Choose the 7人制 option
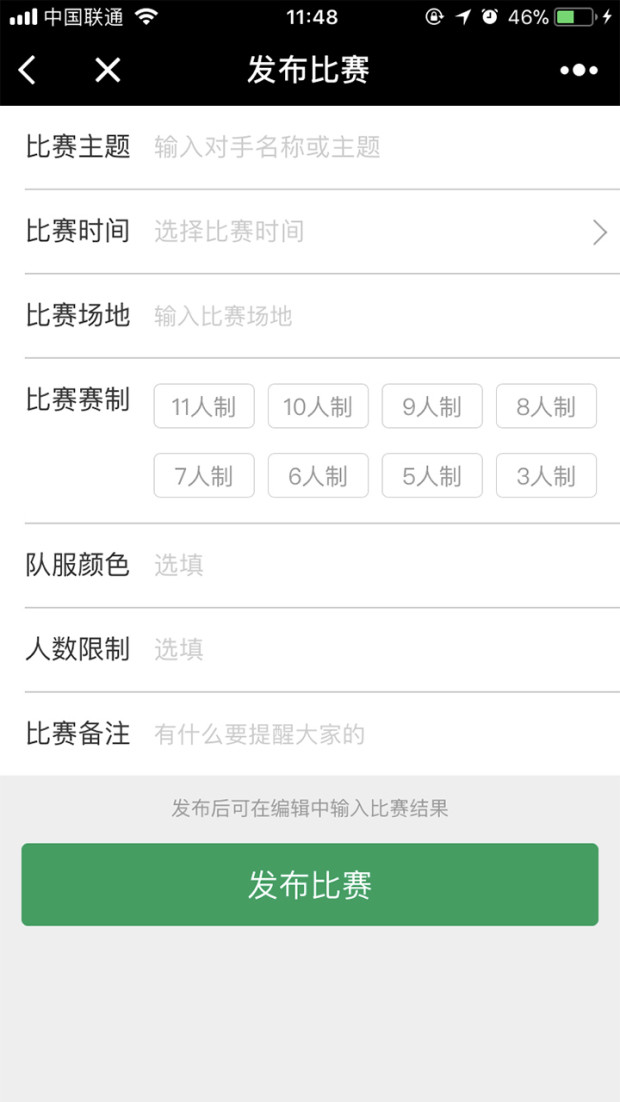 204,476
